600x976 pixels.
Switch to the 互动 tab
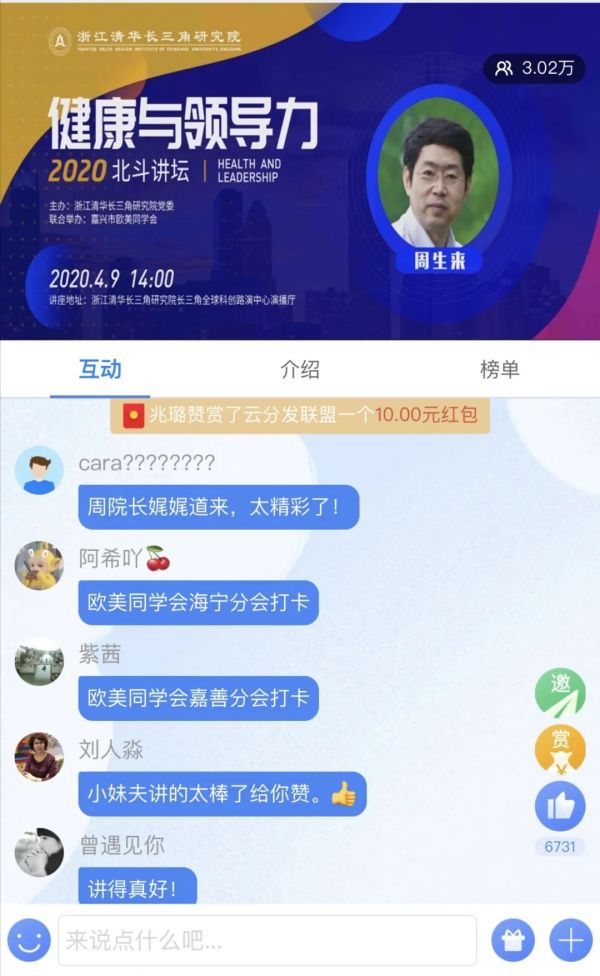point(100,369)
